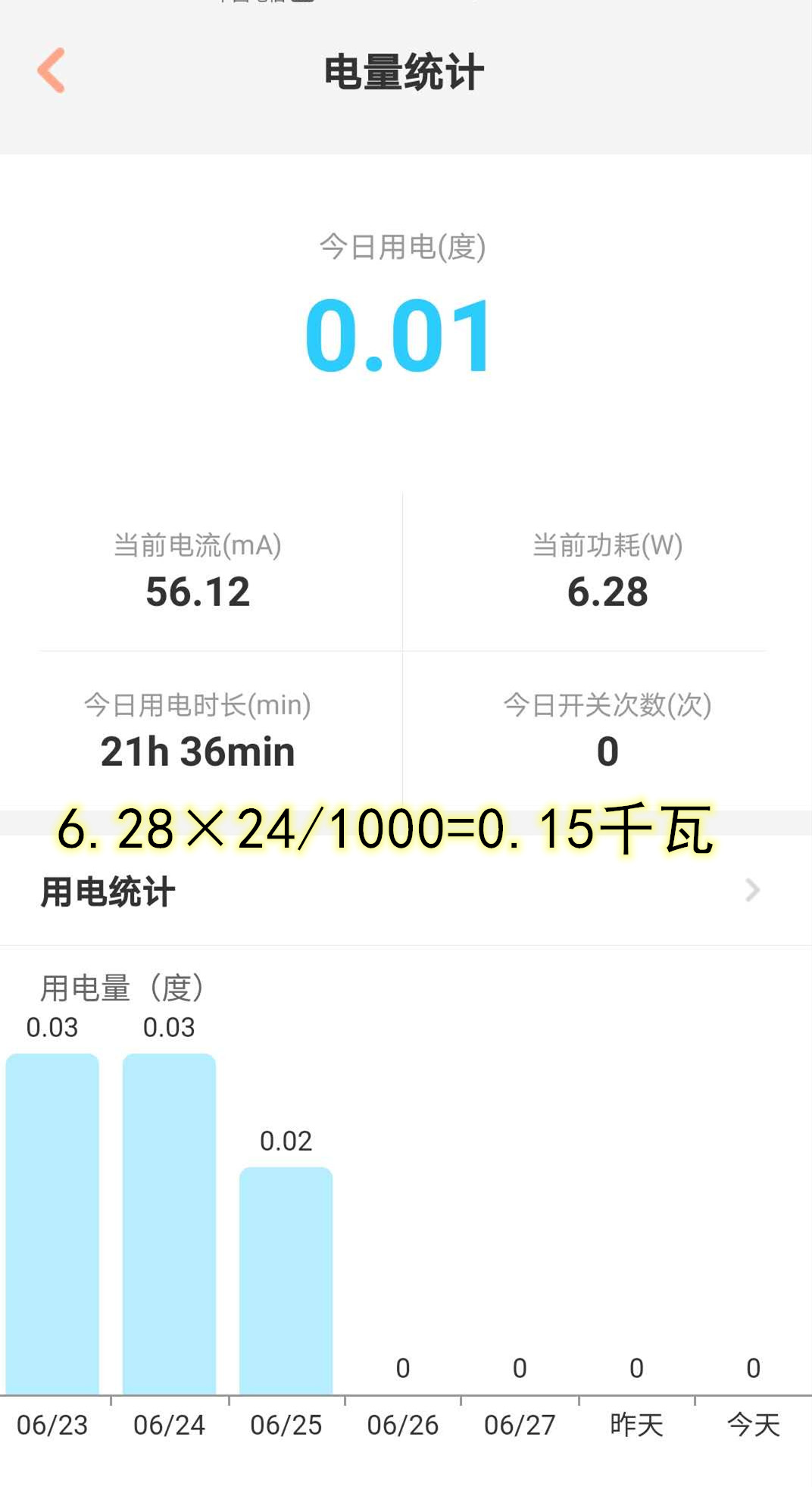Image resolution: width=812 pixels, height=1487 pixels.
Task: Click the 今日开关次数 counter
Action: tap(608, 751)
